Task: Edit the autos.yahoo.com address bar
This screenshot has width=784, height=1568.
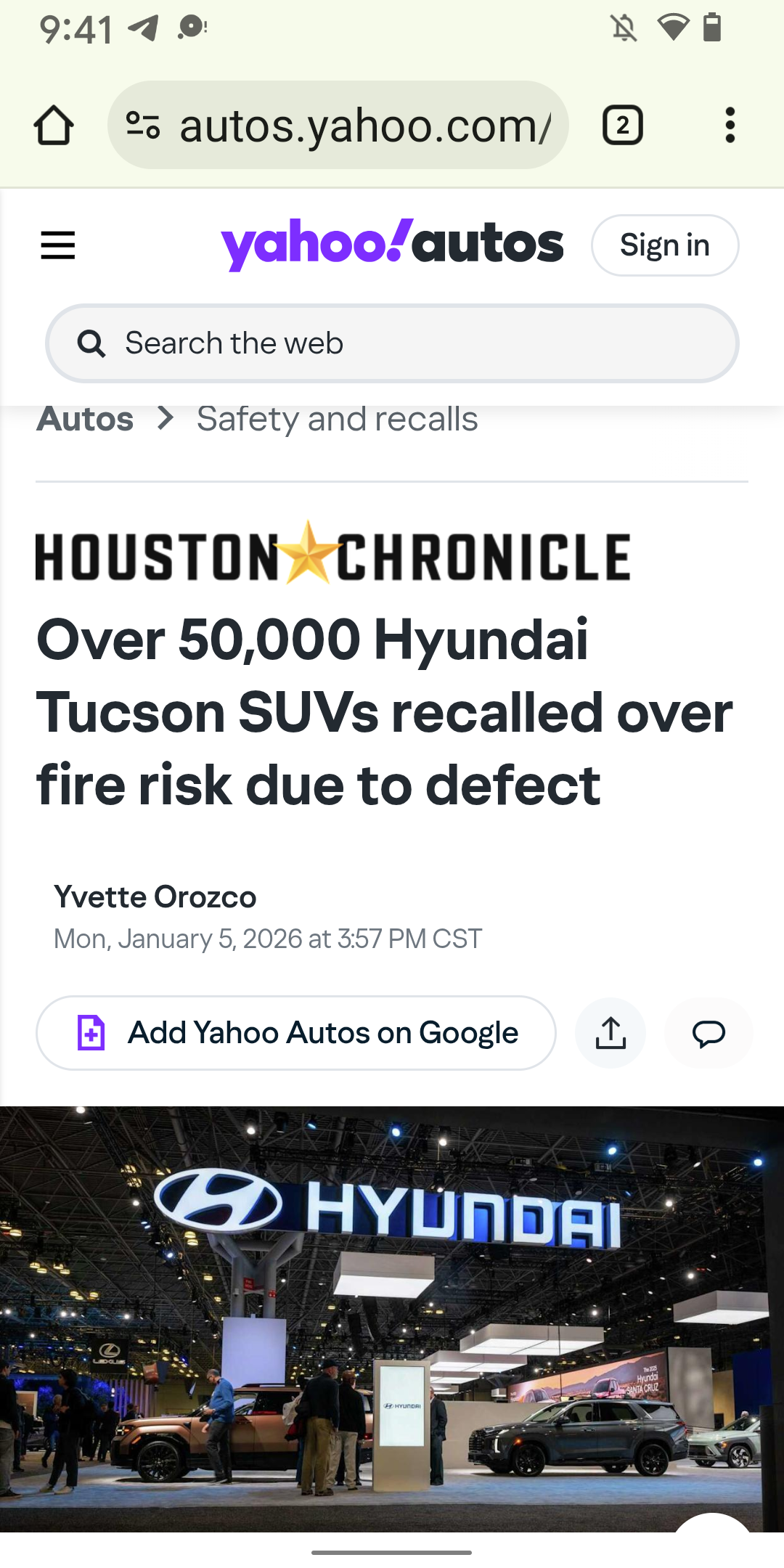Action: [363, 126]
